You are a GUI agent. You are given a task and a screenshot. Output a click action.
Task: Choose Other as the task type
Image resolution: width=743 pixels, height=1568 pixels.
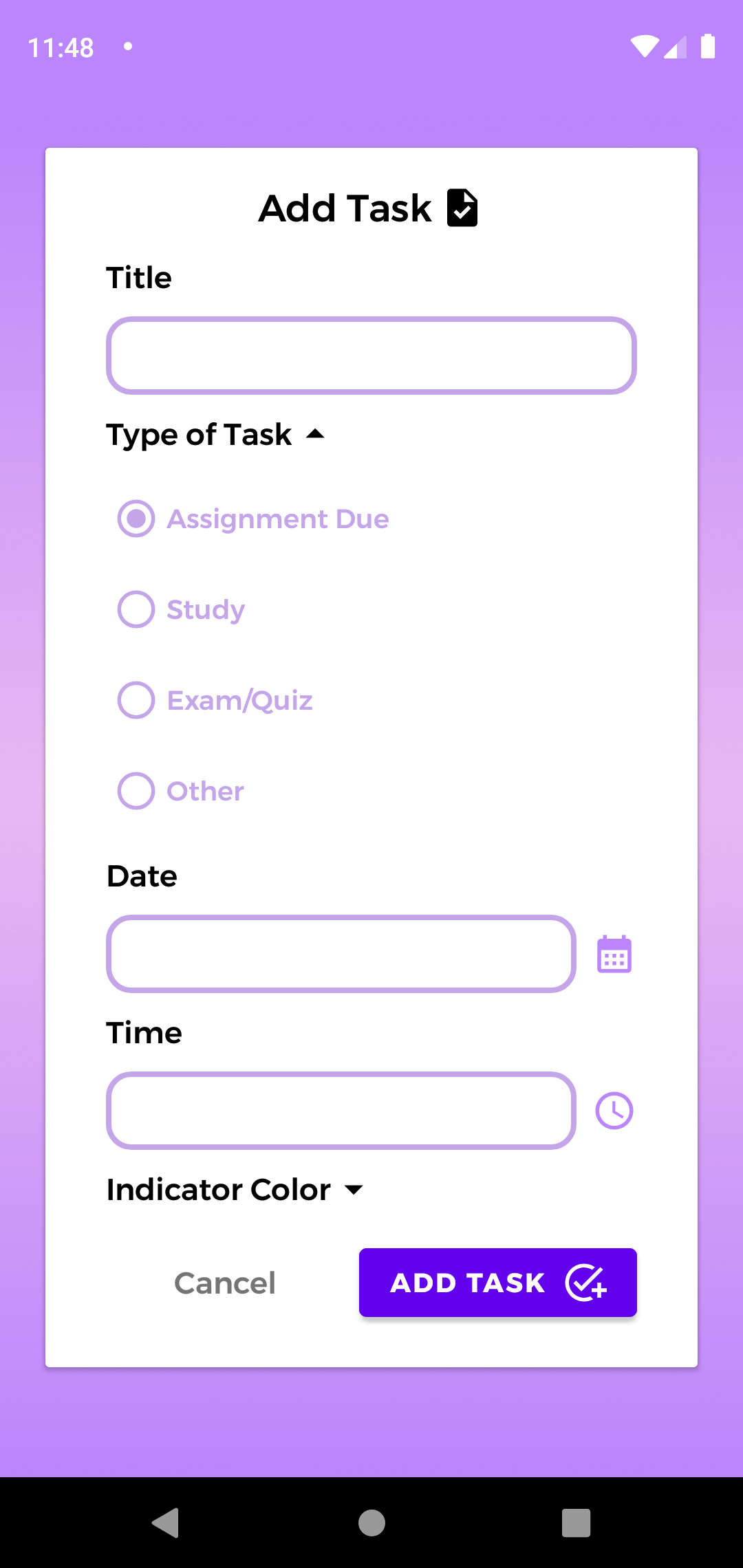[x=136, y=790]
